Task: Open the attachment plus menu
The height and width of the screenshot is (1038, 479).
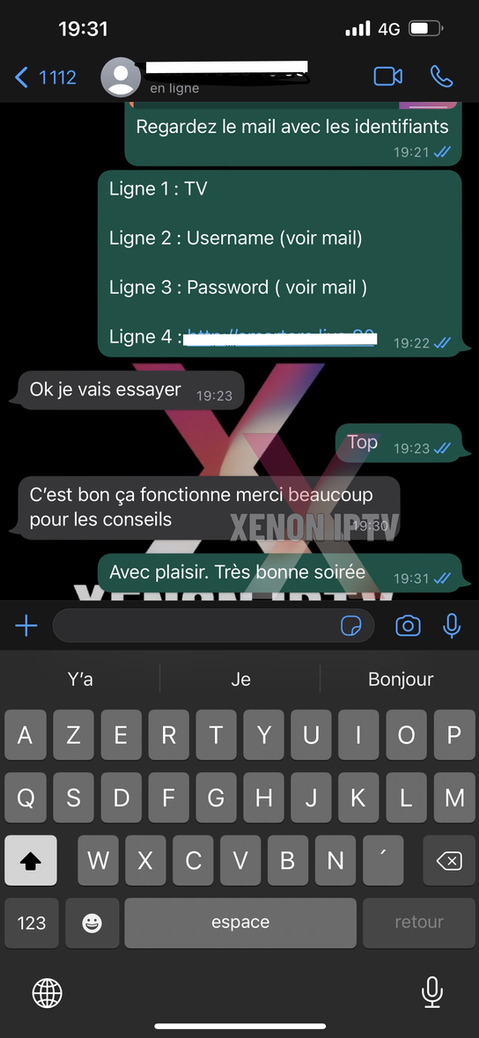Action: pyautogui.click(x=26, y=625)
